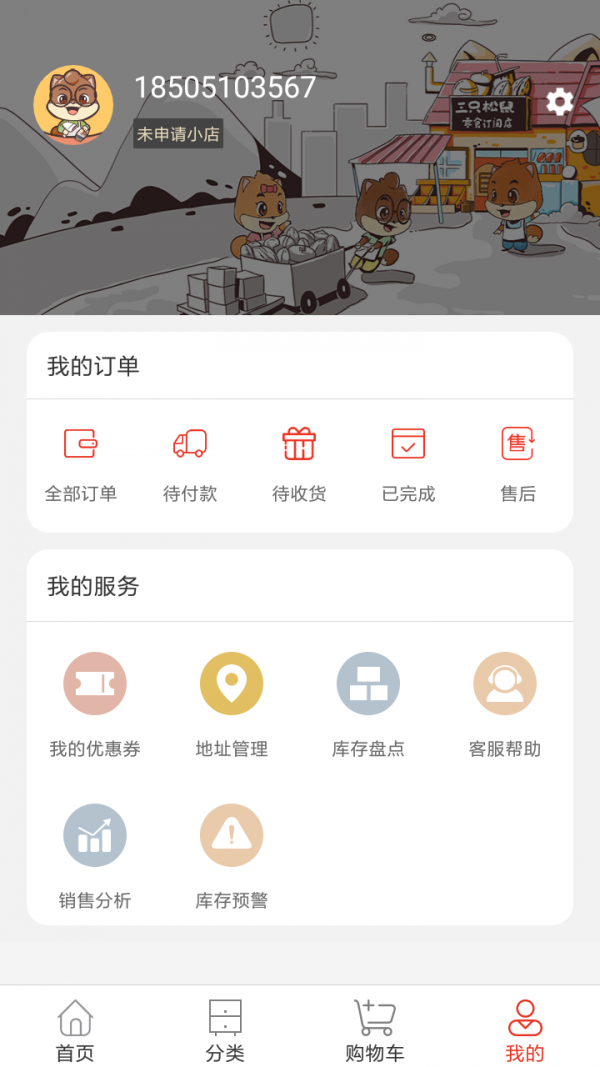Tap the 未申请小店 shop status tag

tap(178, 134)
